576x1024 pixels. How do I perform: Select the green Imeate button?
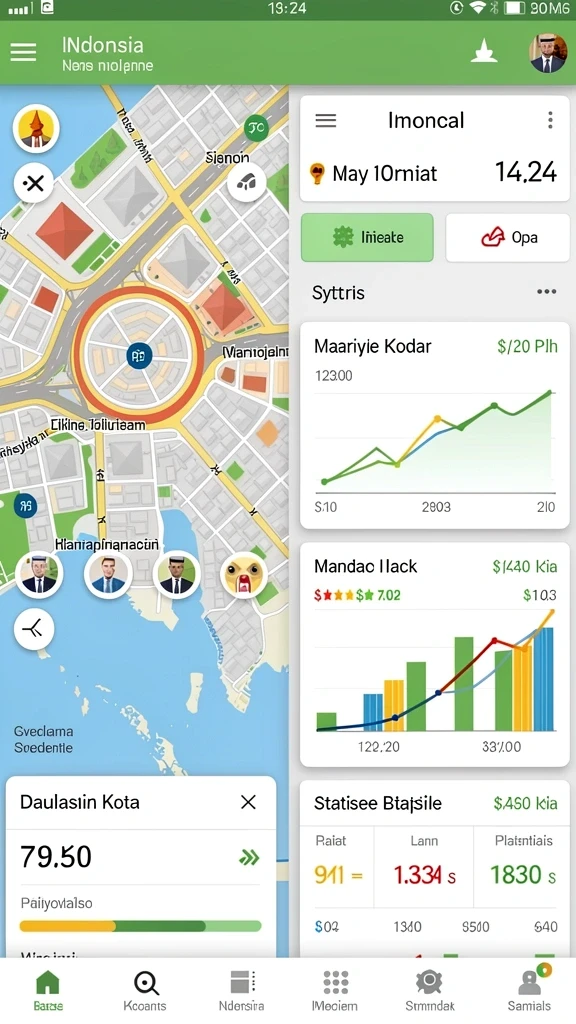[367, 237]
